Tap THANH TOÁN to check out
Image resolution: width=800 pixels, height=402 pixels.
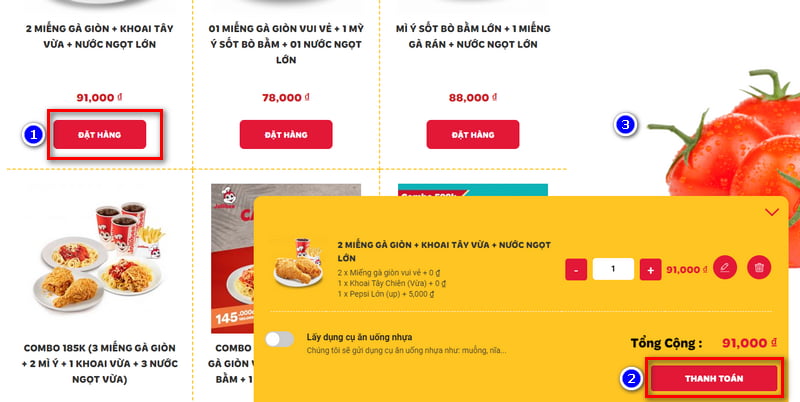pyautogui.click(x=714, y=379)
